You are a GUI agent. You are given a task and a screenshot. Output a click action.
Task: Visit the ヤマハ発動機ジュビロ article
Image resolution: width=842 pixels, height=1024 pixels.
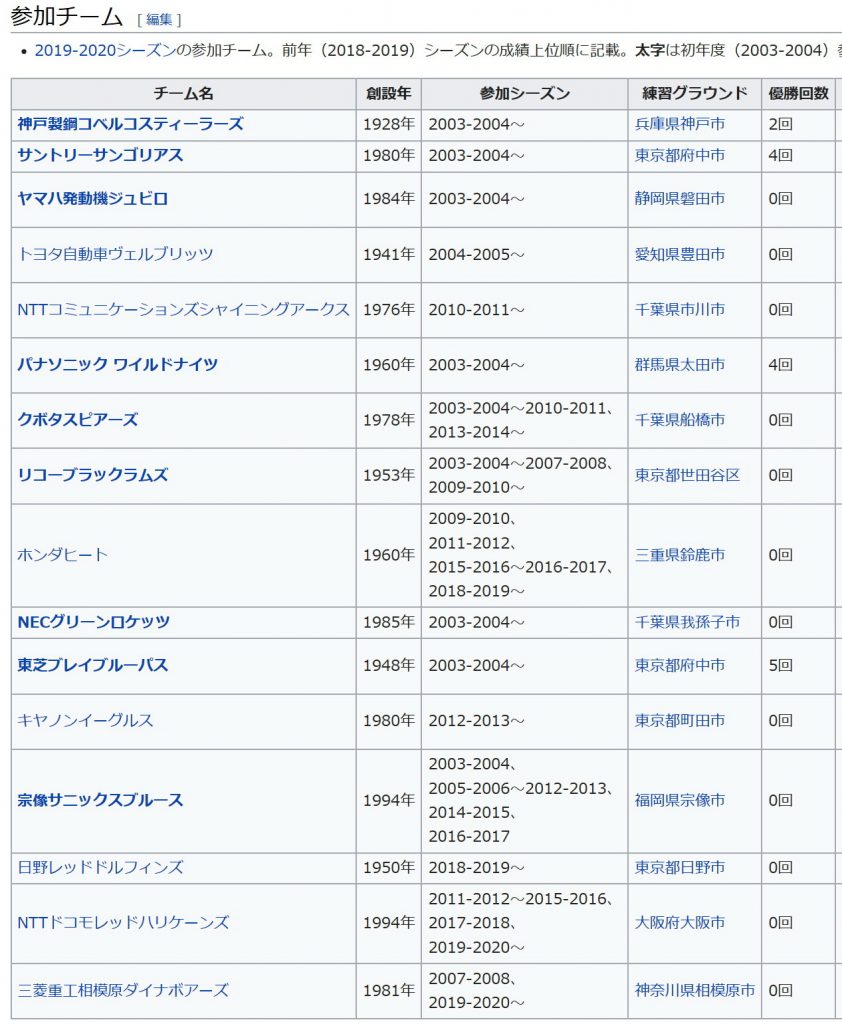92,199
